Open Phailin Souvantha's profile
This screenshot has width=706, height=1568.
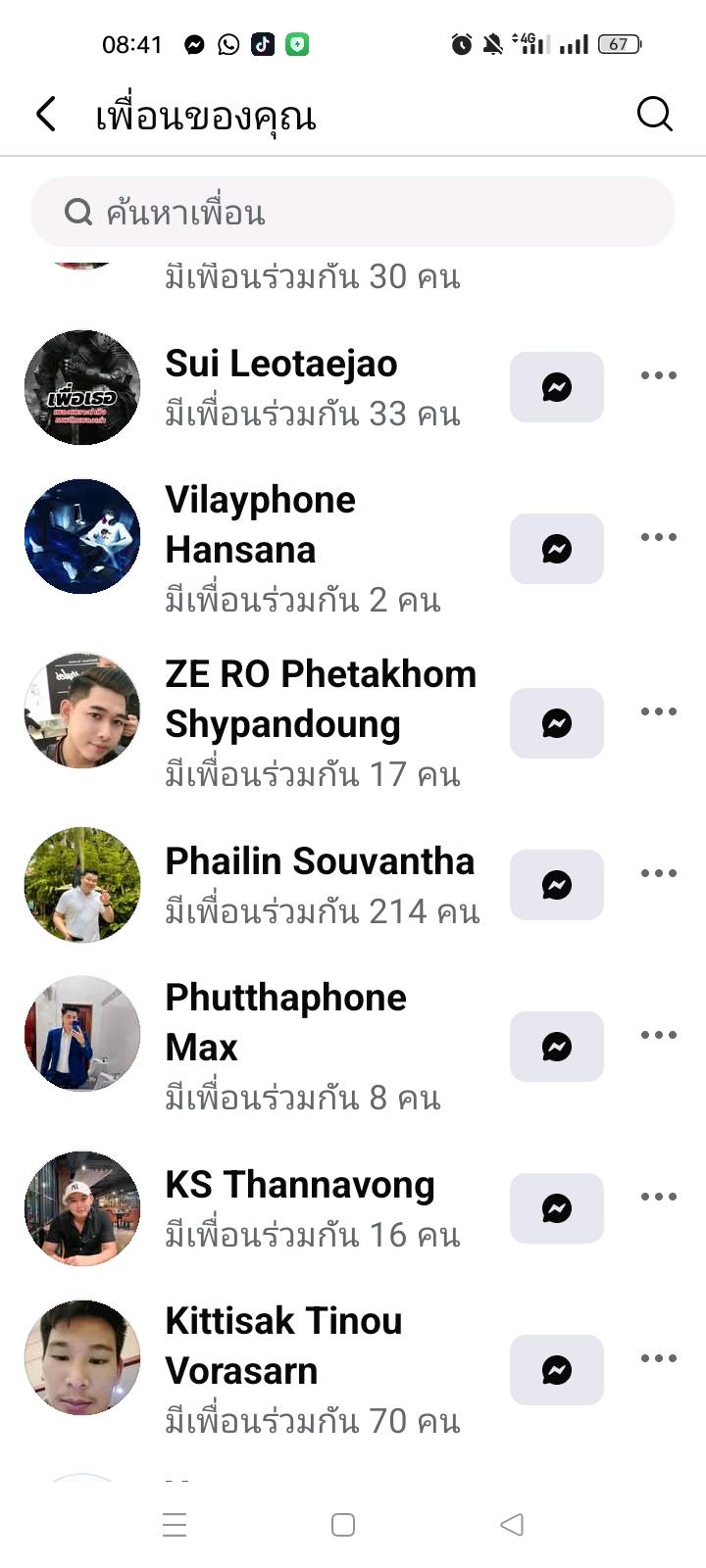coord(320,861)
